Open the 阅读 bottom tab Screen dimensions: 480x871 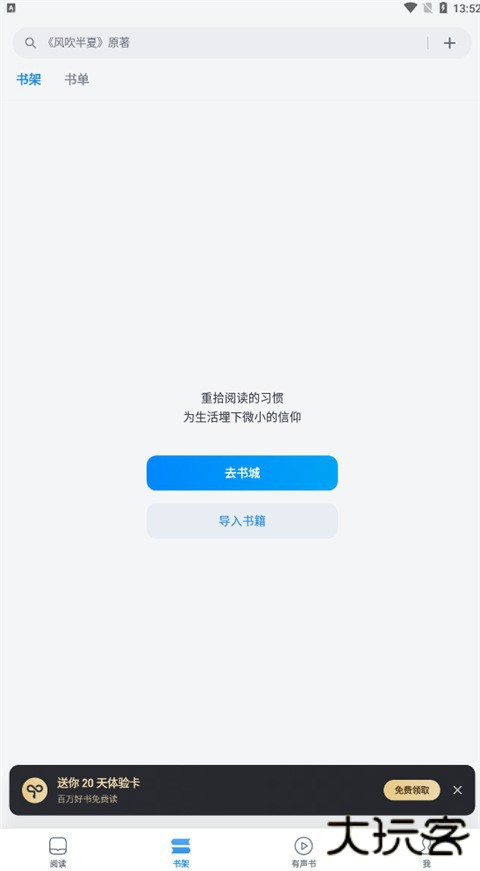58,852
